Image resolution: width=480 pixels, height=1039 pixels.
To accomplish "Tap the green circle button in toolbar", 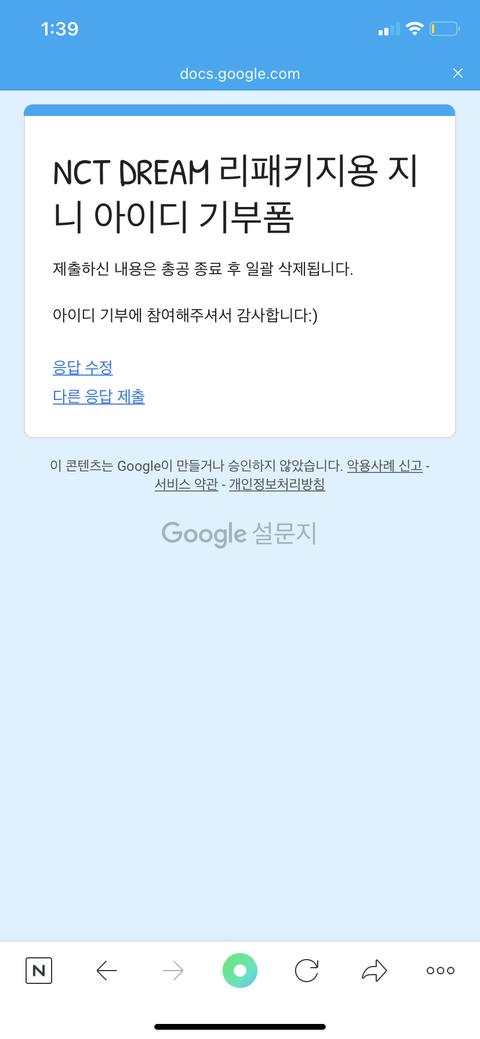I will tap(240, 971).
